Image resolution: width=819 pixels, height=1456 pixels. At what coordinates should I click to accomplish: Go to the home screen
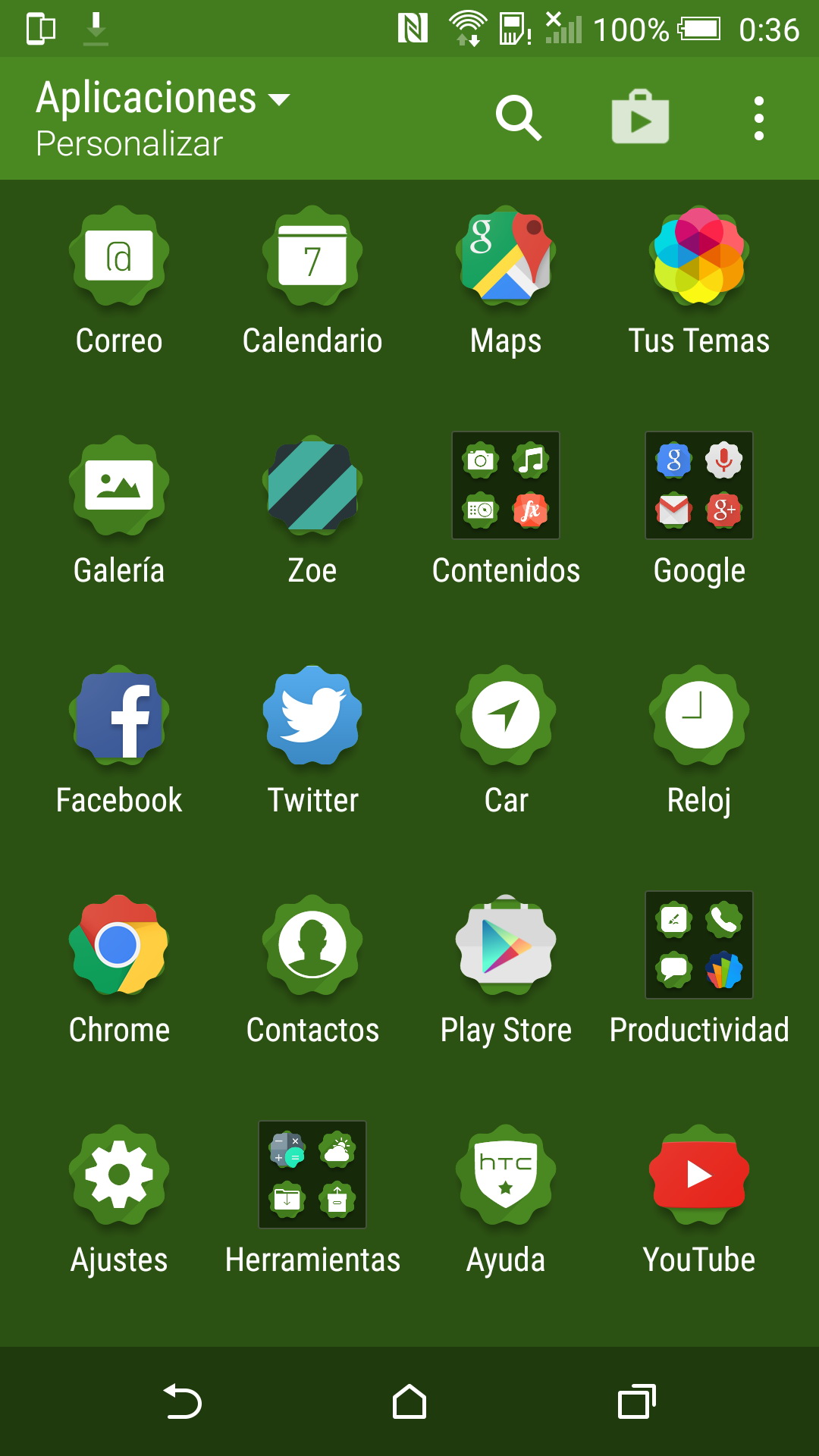click(409, 1401)
